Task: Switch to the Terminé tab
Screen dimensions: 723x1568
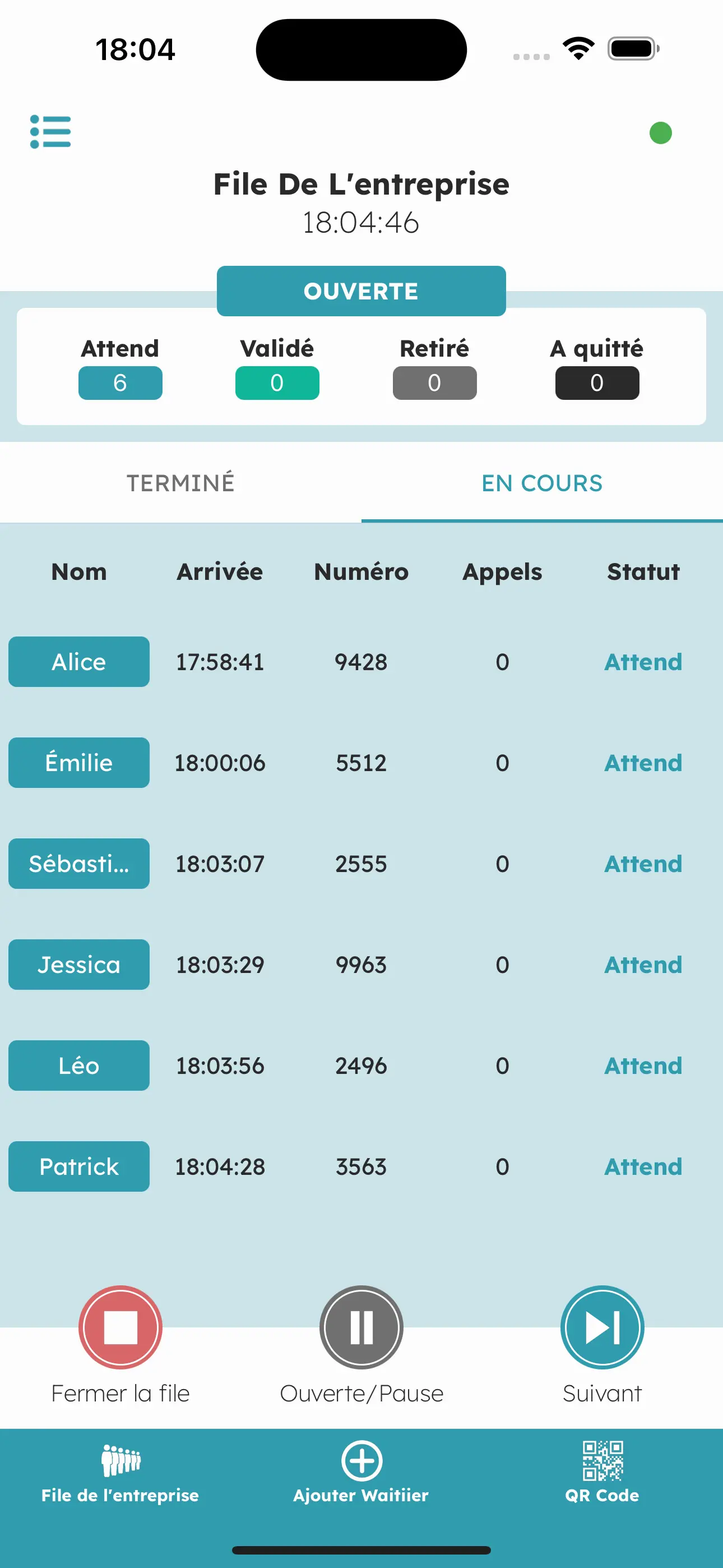Action: pyautogui.click(x=180, y=483)
